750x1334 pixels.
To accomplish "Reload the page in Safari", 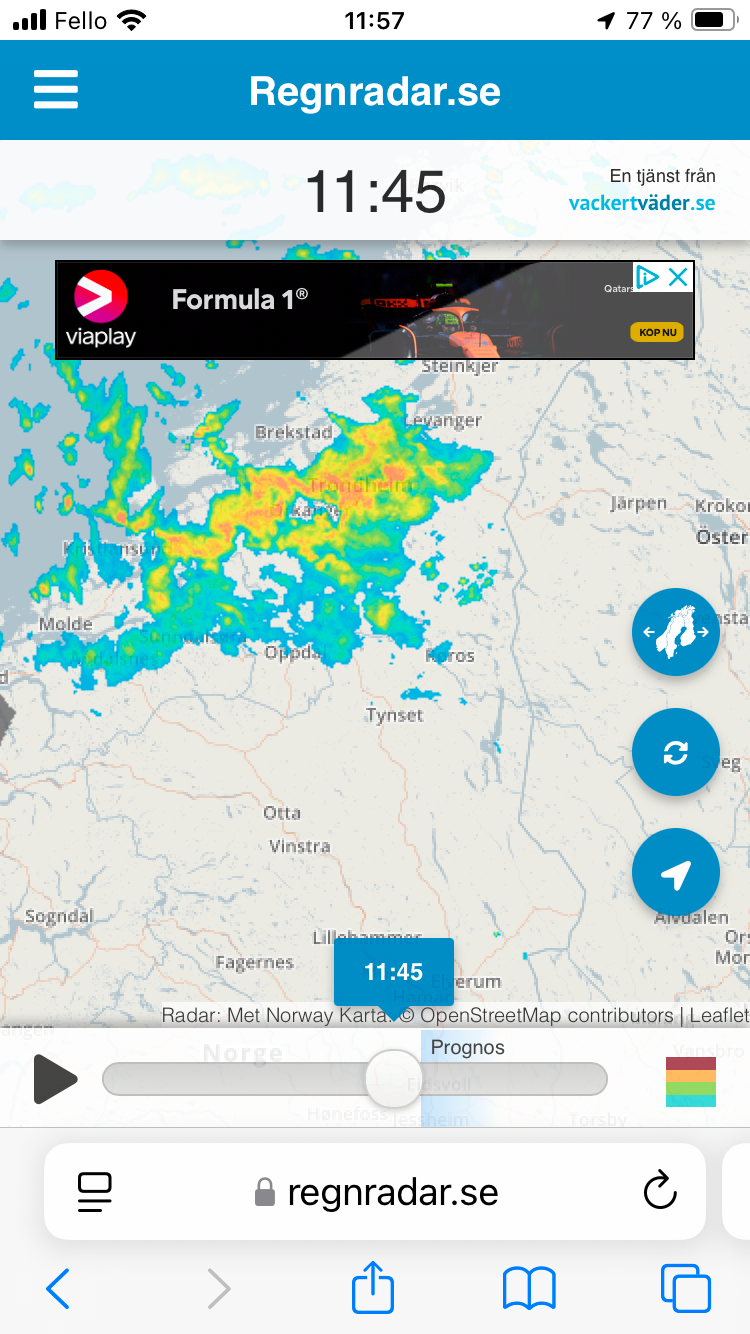I will click(660, 1192).
